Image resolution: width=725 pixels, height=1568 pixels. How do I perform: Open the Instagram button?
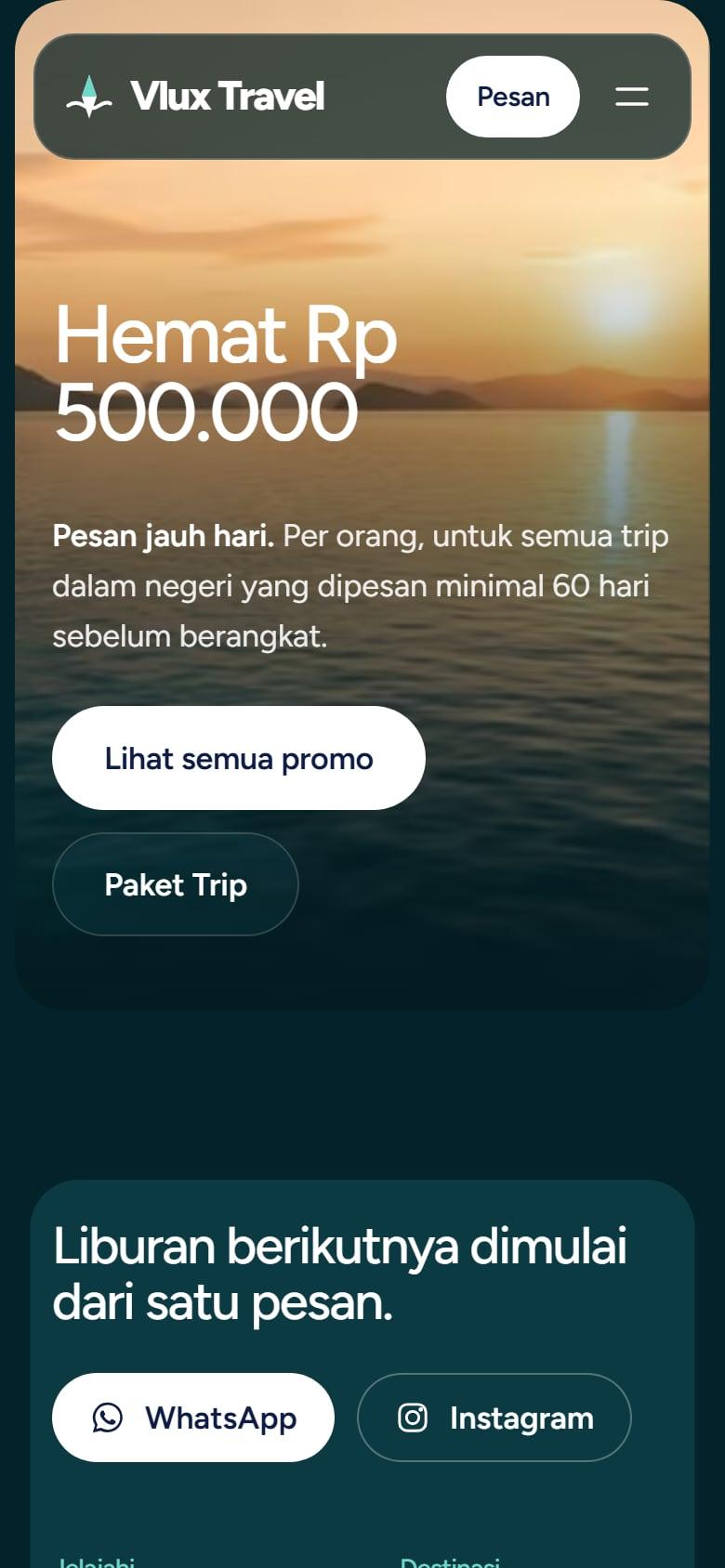click(x=494, y=1418)
